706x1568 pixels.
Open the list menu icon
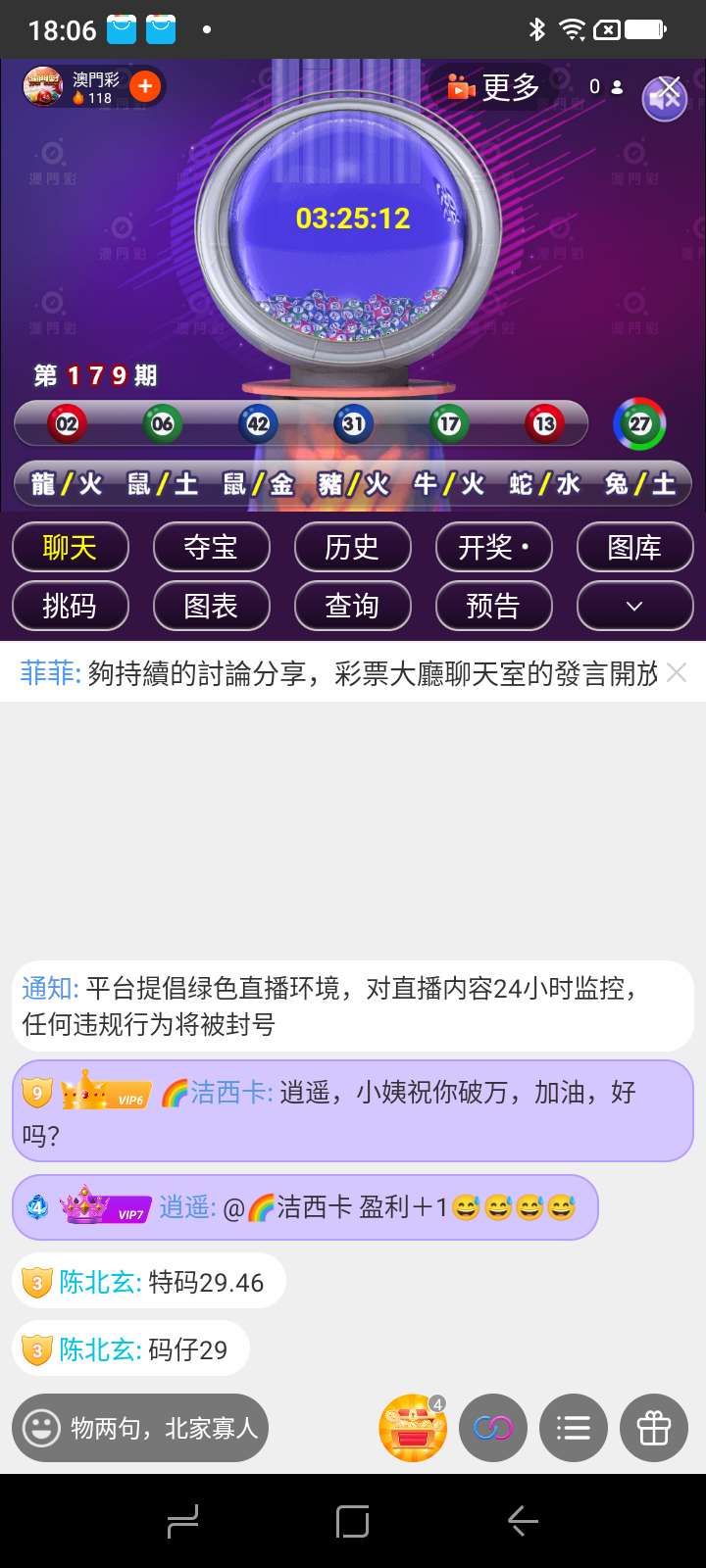tap(574, 1428)
